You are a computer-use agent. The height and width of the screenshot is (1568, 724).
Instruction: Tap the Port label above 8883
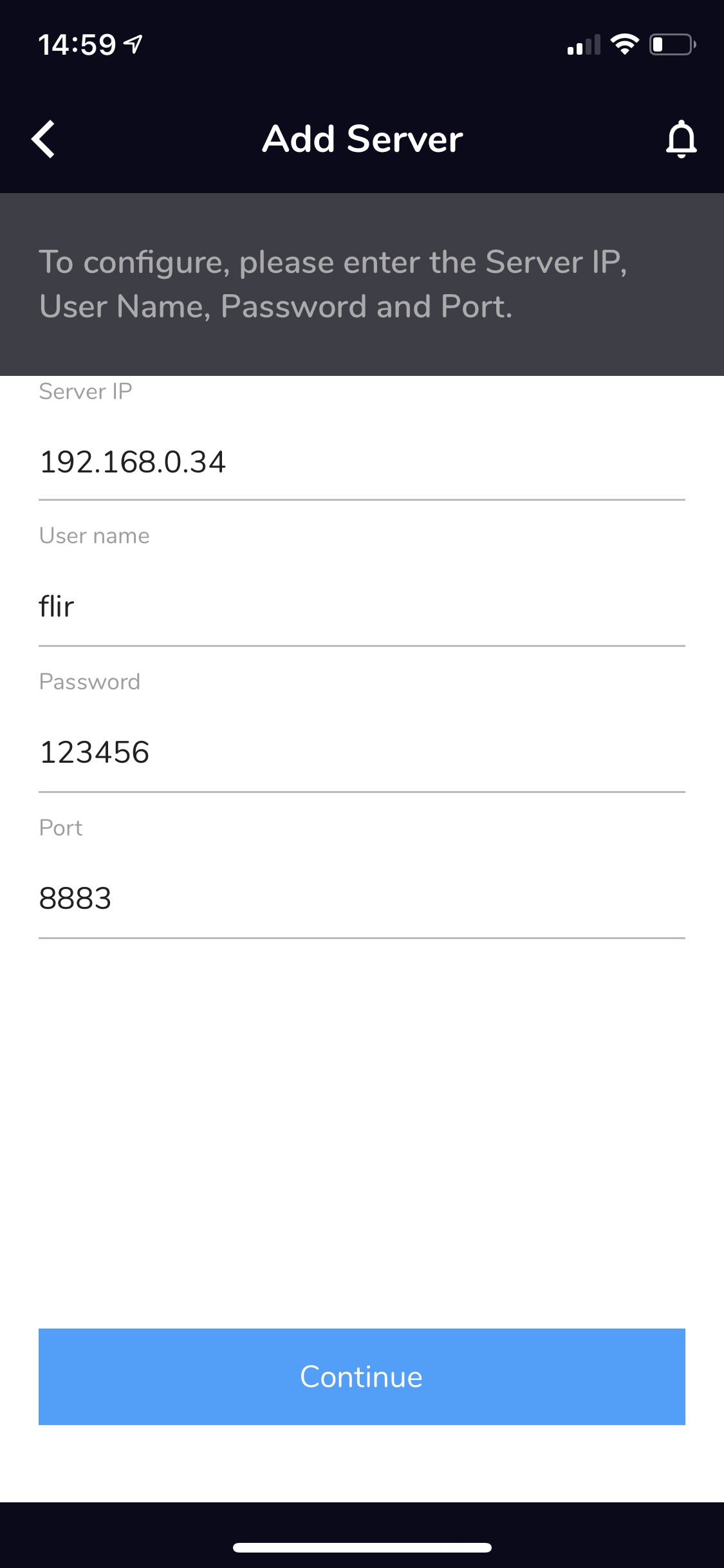click(x=60, y=828)
